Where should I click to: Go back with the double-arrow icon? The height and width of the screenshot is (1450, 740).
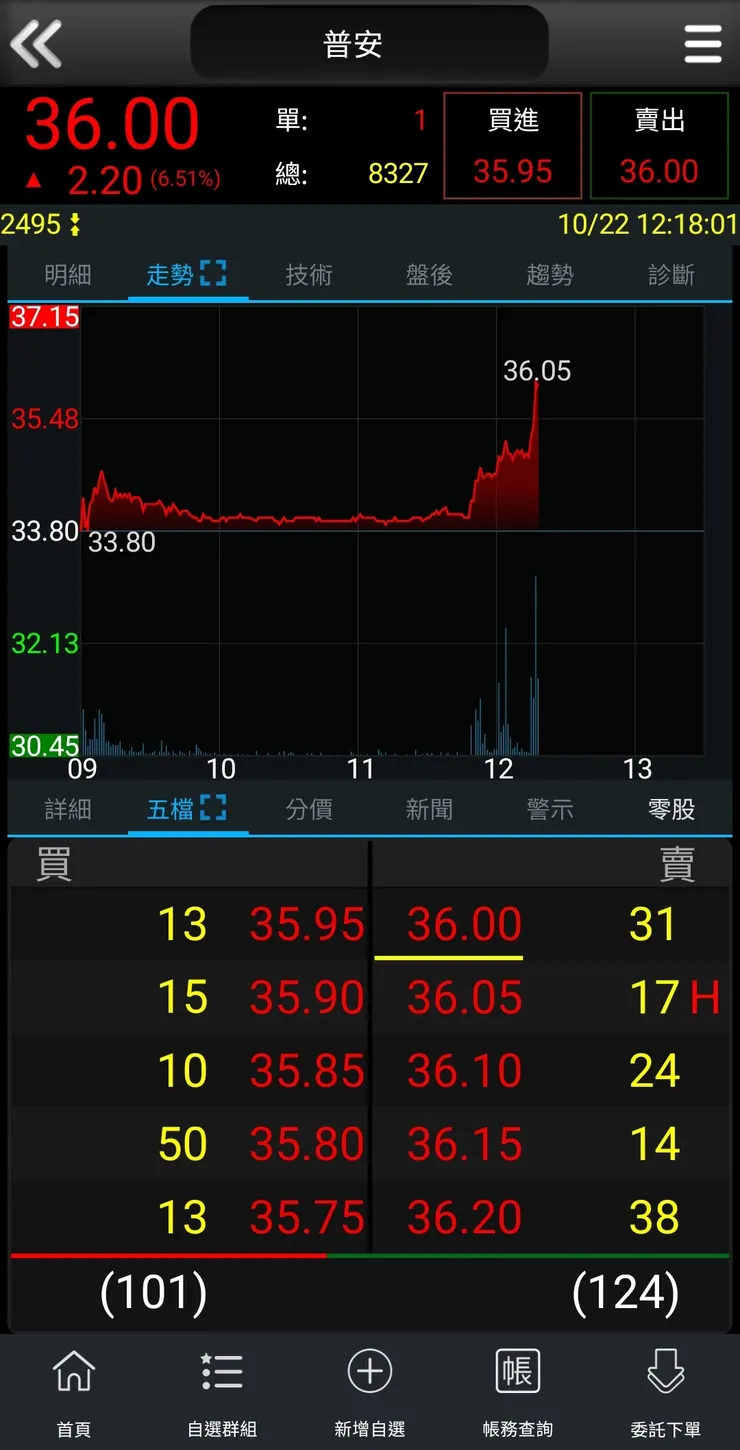coord(37,44)
